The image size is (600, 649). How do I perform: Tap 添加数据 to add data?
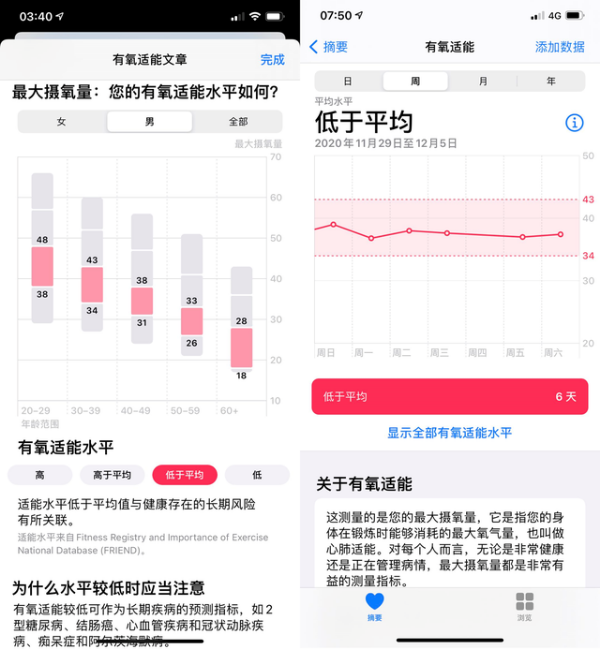click(560, 47)
